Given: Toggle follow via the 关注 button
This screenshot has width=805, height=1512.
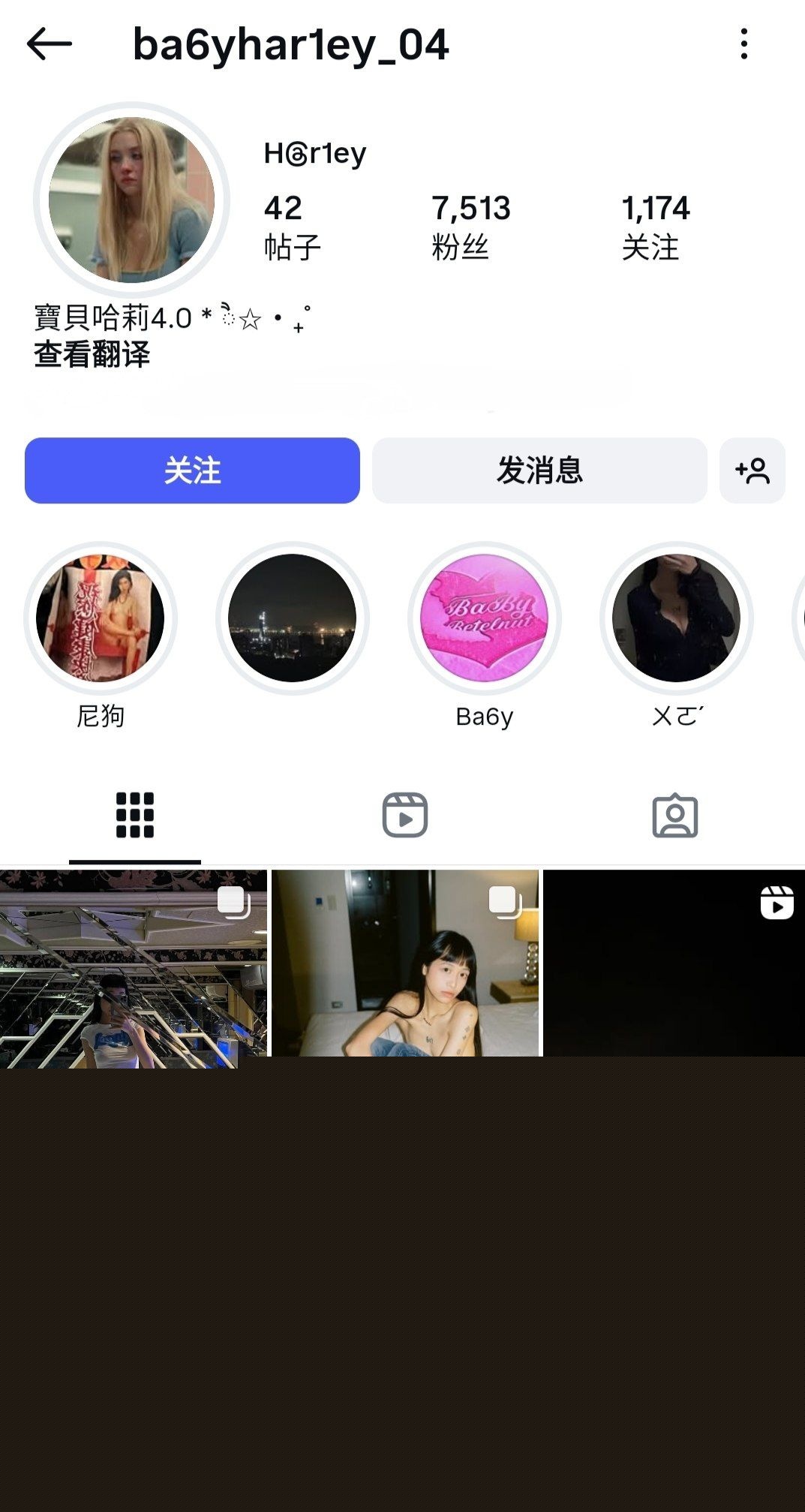Looking at the screenshot, I should click(x=191, y=470).
